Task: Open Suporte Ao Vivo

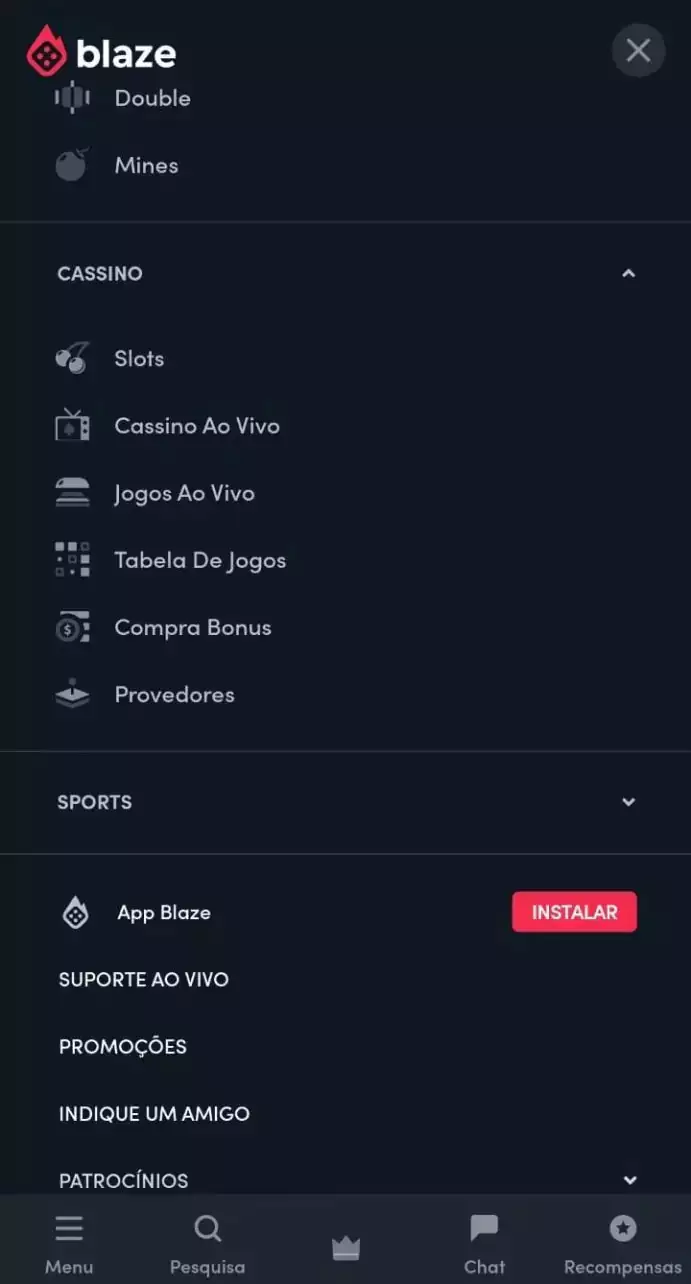Action: (144, 980)
